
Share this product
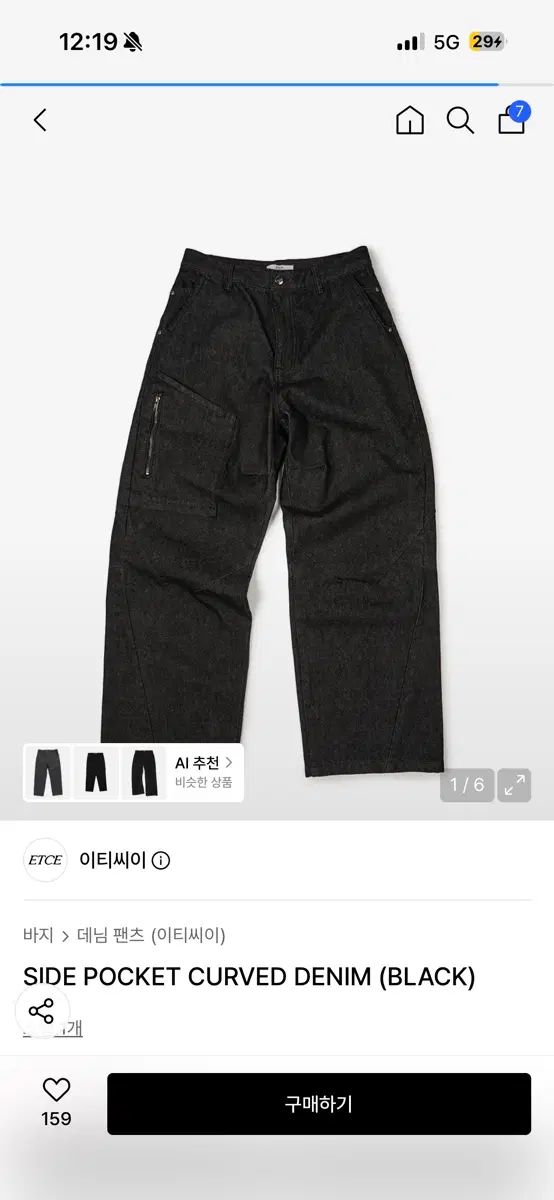point(42,1011)
